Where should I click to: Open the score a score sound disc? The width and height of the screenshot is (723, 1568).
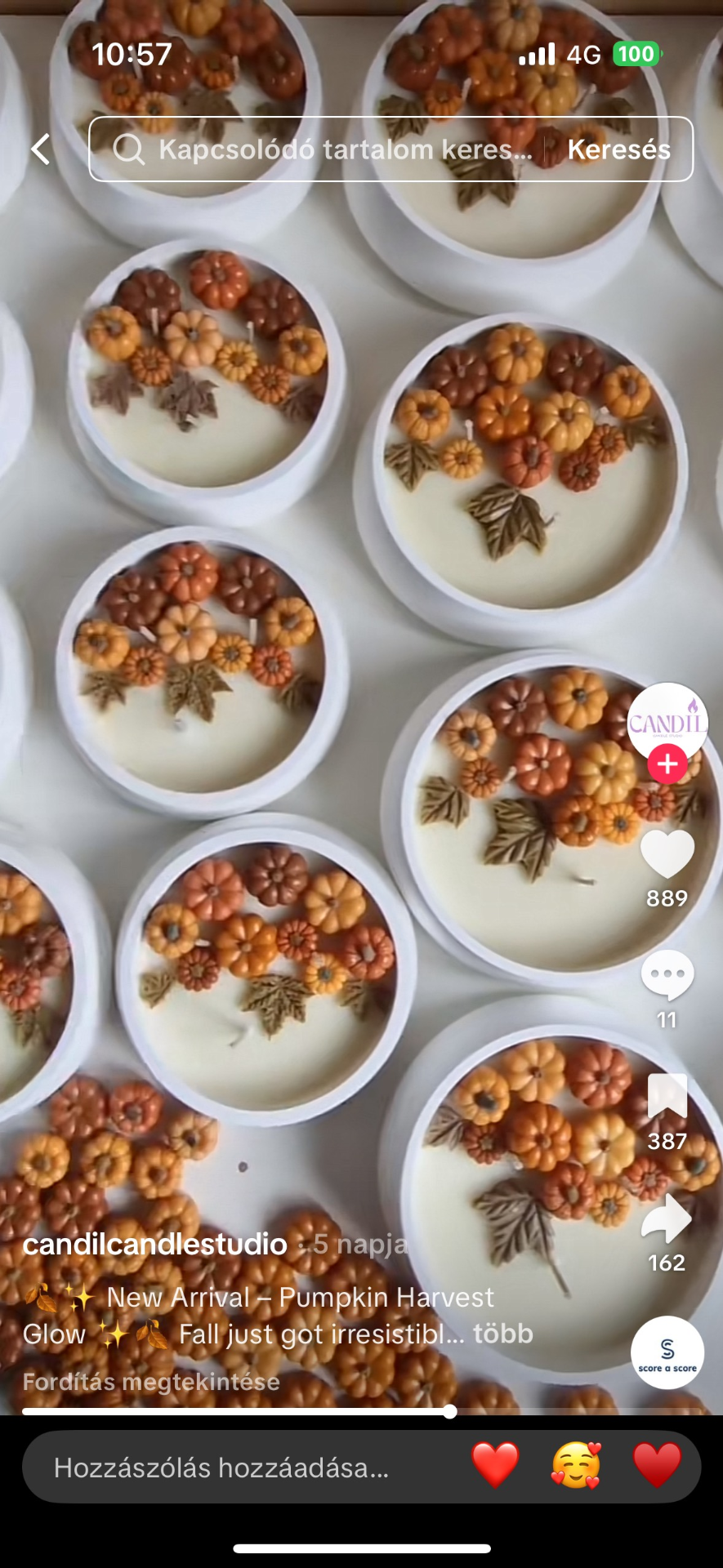tap(667, 1352)
